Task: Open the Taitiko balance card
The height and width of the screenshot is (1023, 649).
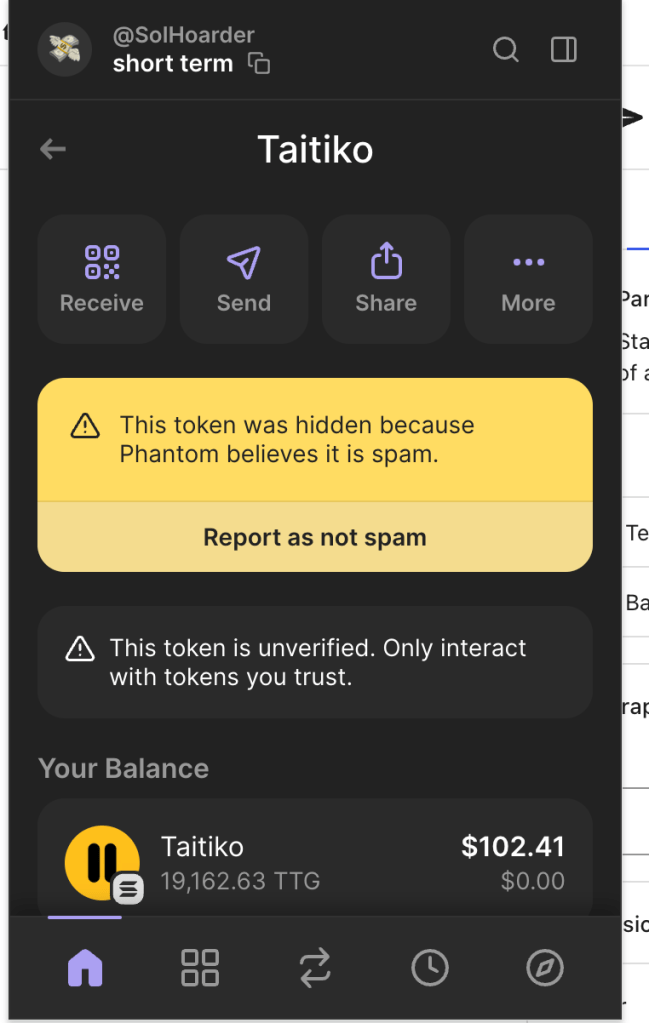Action: (315, 860)
